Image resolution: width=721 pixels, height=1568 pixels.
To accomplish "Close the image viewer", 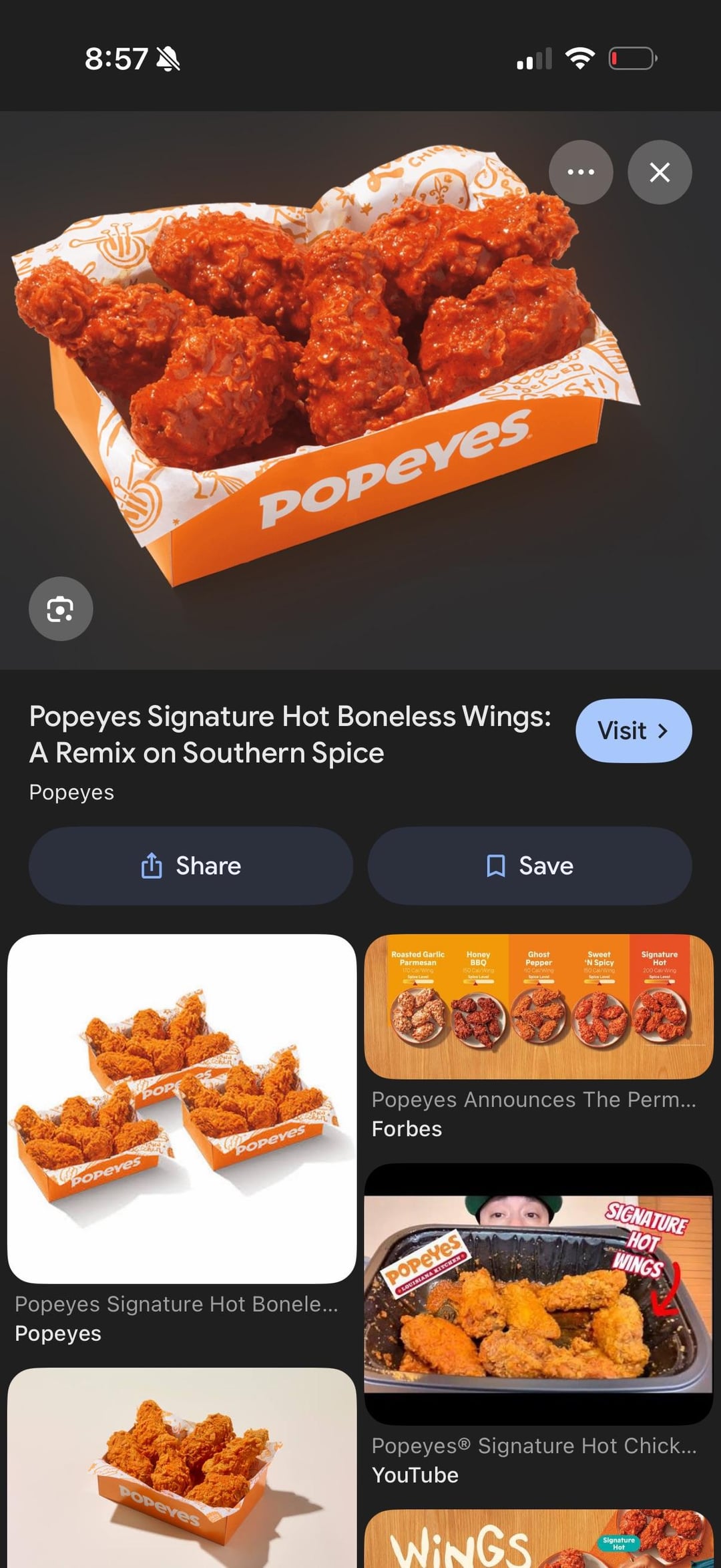I will (660, 172).
